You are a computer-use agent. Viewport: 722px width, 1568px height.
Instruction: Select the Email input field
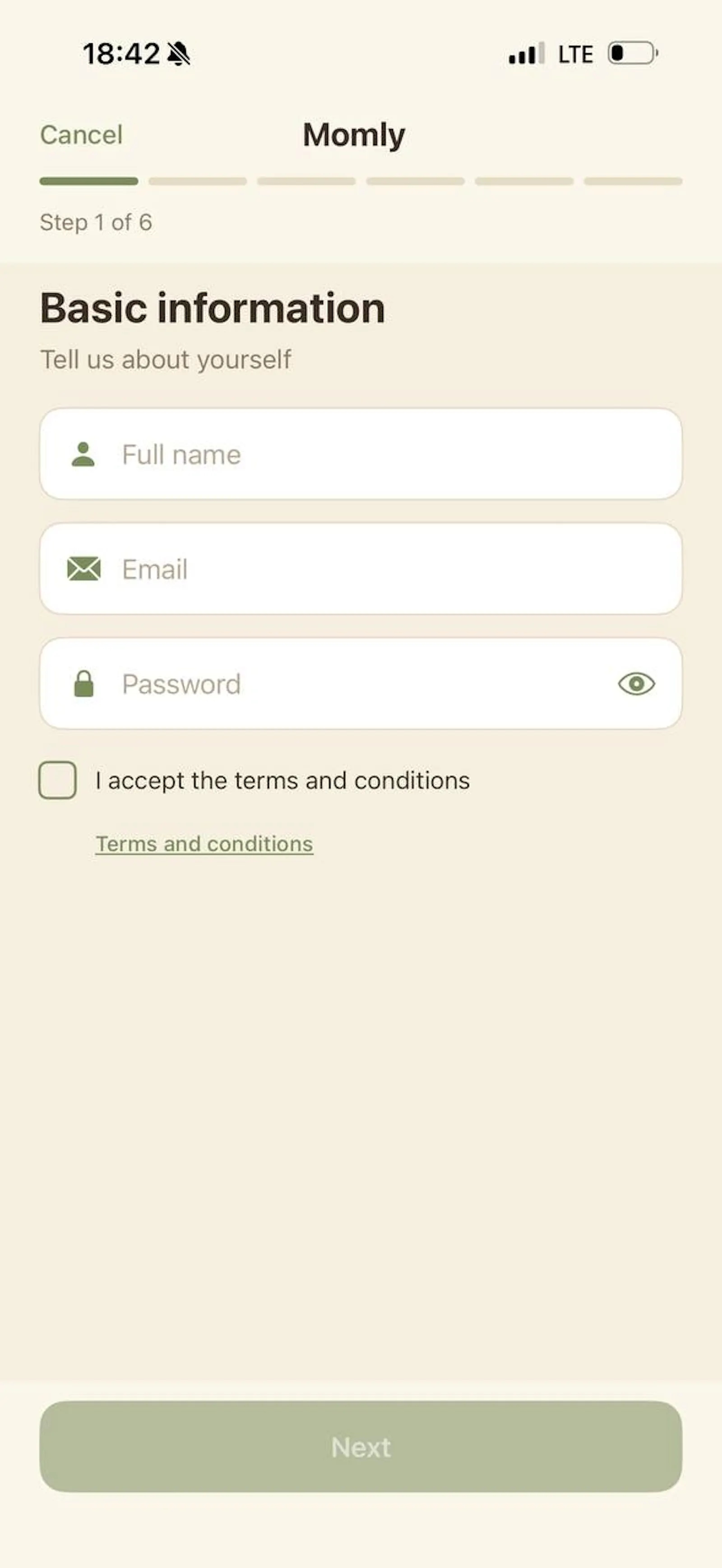point(361,569)
